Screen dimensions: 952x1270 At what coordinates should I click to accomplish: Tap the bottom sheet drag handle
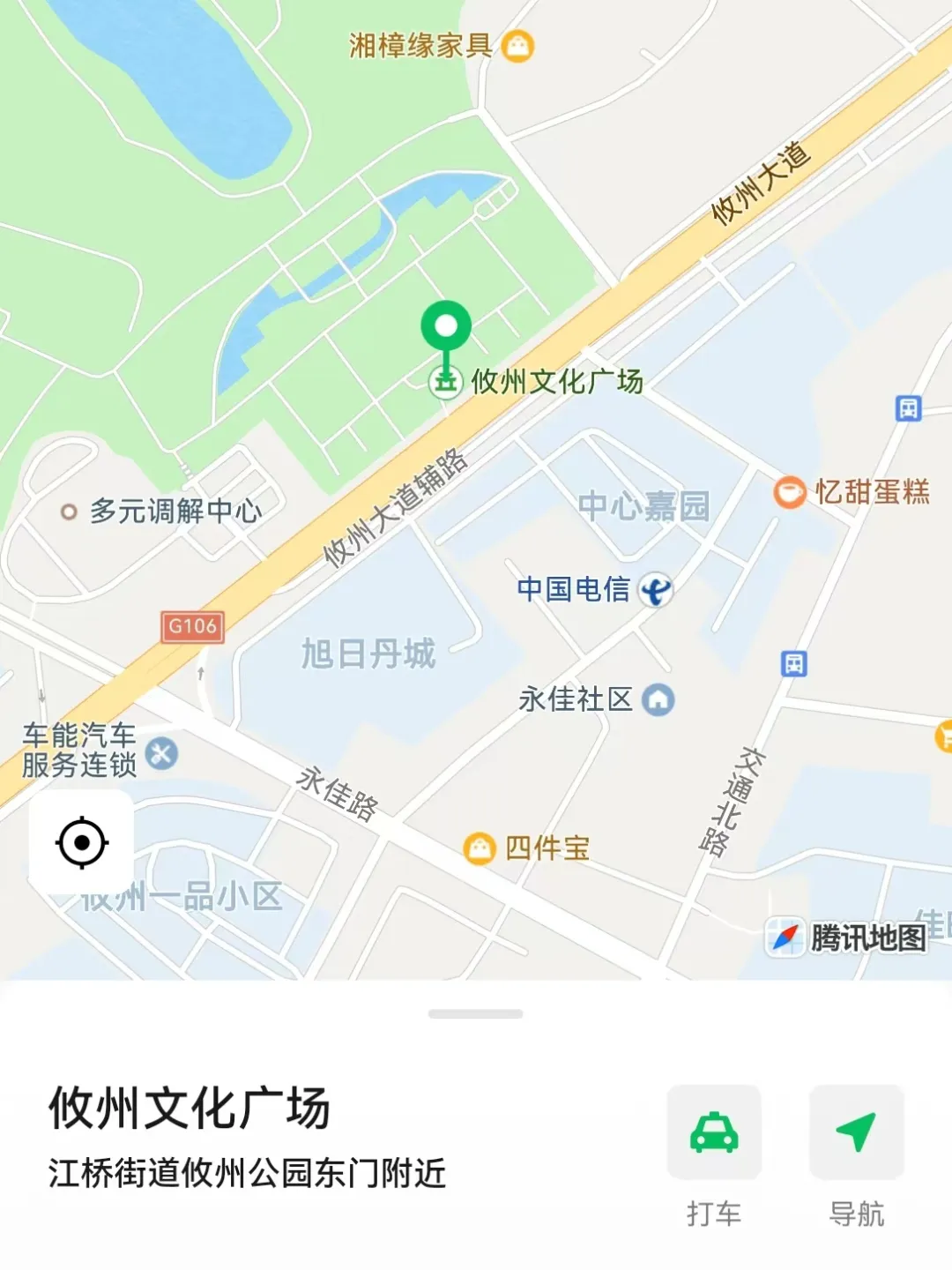tap(475, 1014)
